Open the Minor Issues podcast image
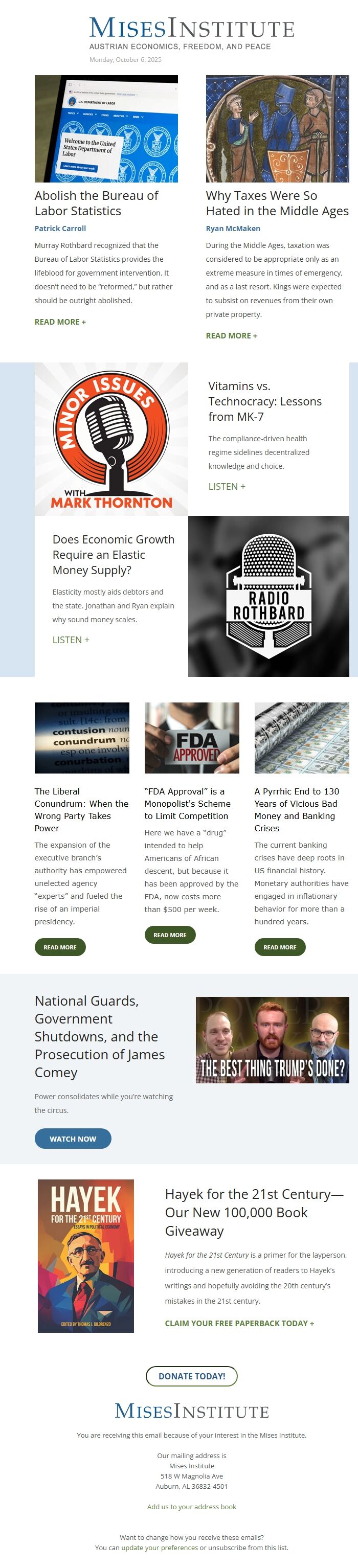Viewport: 358px width, 1568px height. (111, 439)
